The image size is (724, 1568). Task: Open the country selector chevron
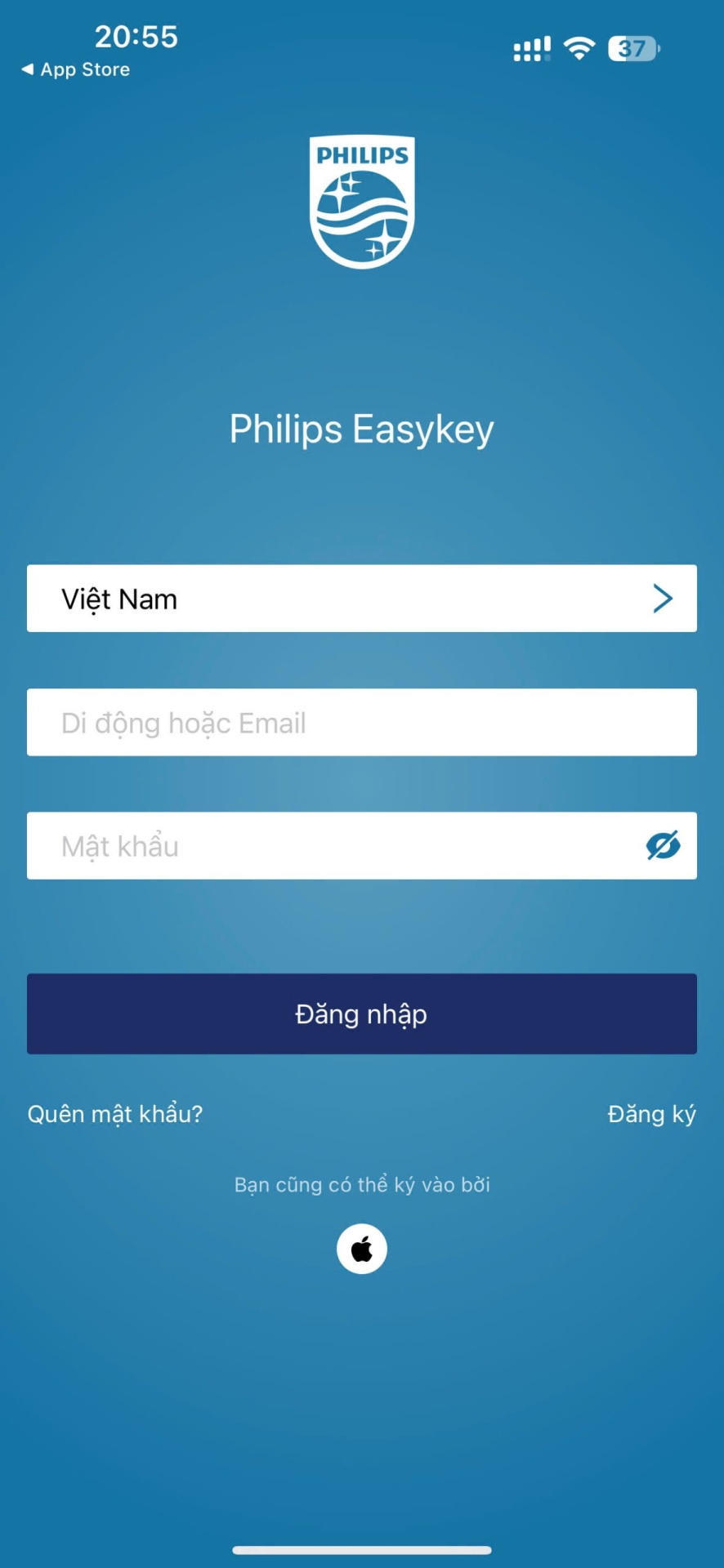[664, 598]
